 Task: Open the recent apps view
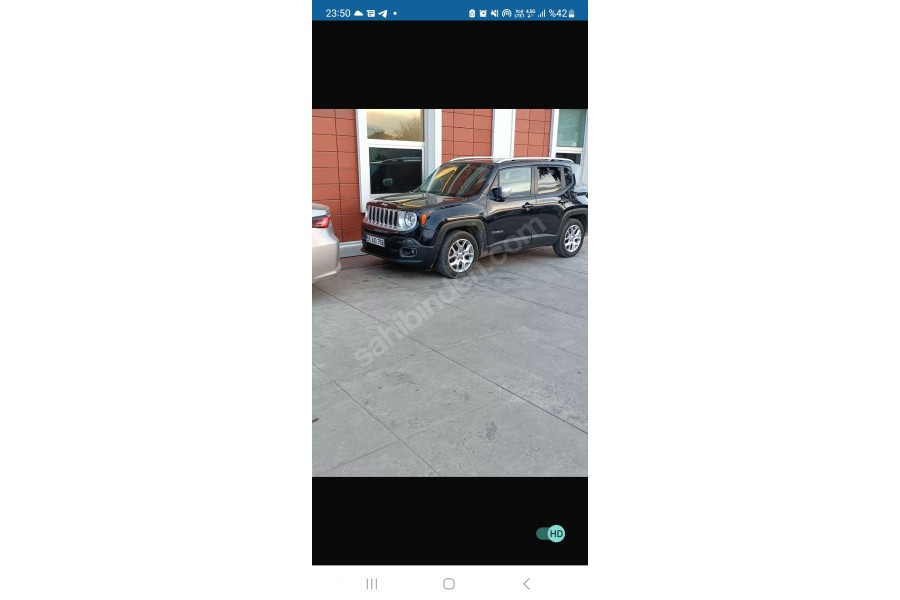click(x=372, y=584)
